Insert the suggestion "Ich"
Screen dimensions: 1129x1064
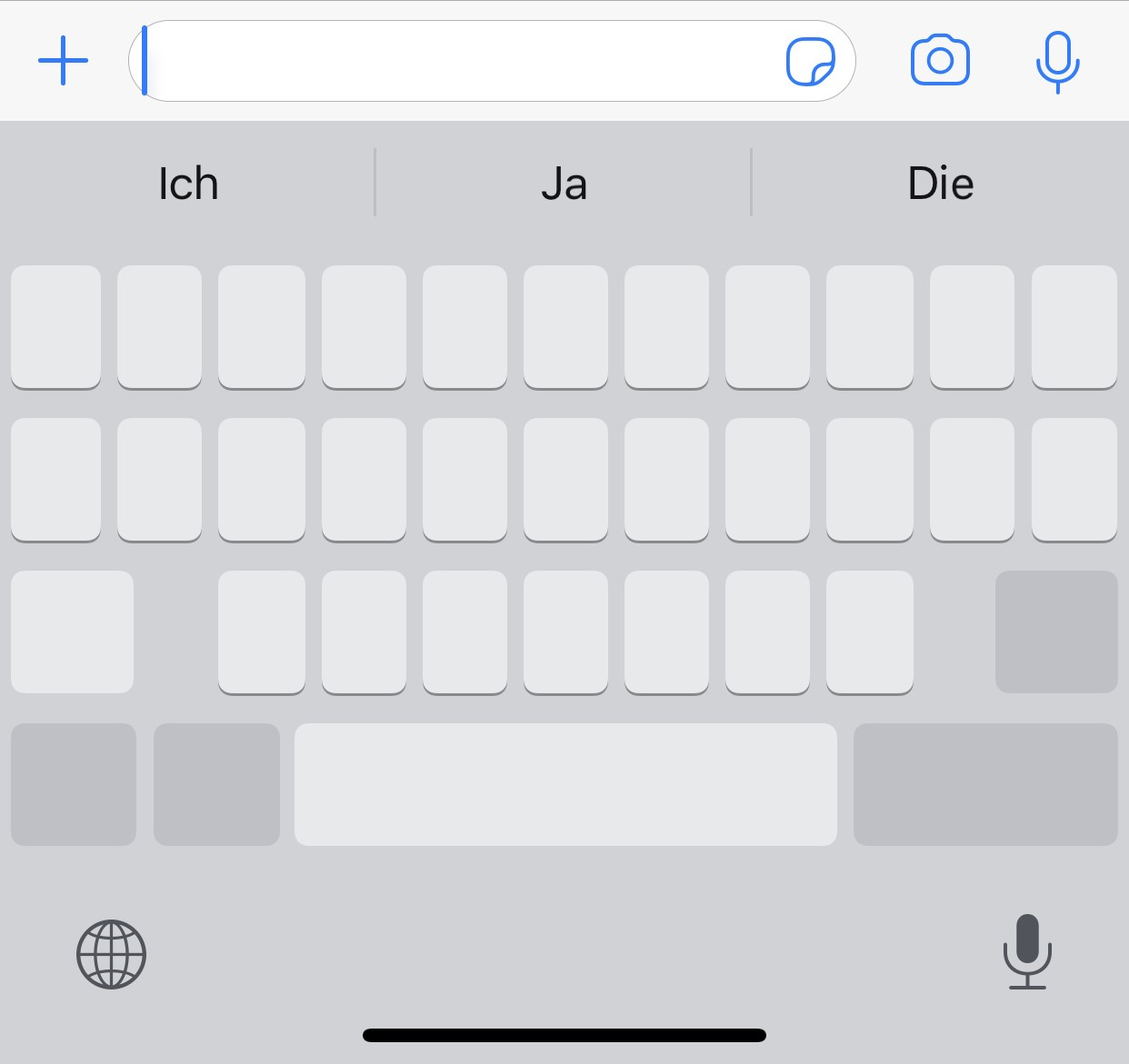[188, 184]
